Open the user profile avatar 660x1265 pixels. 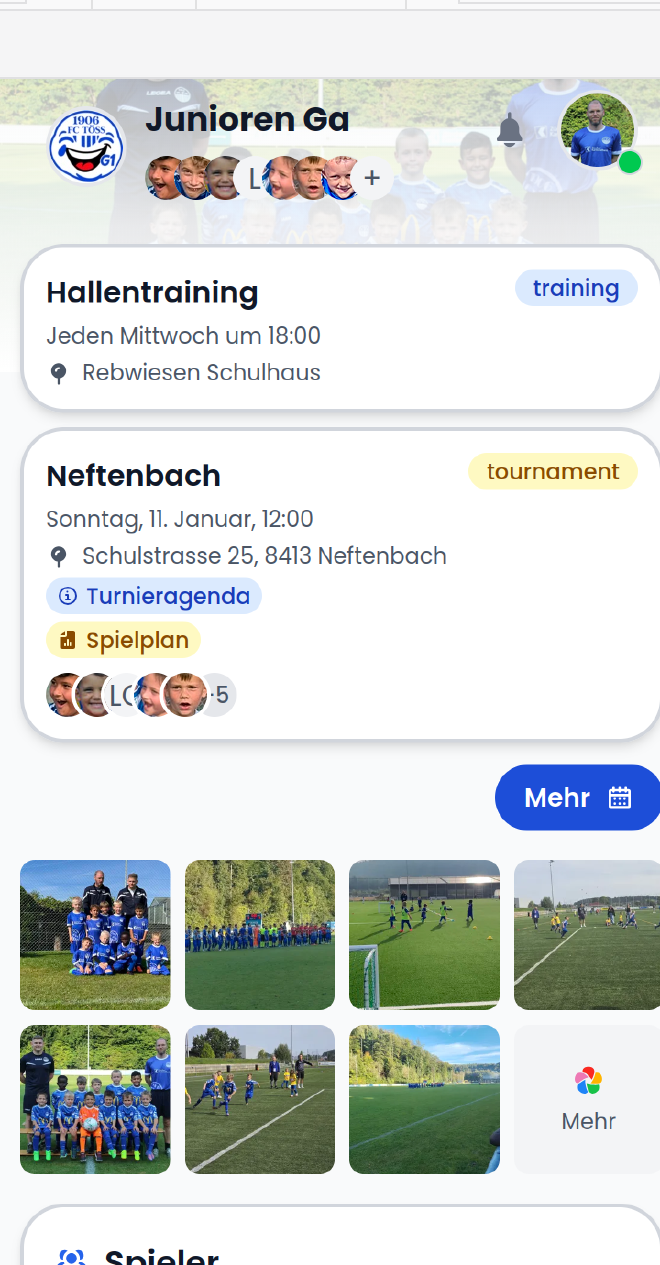click(x=597, y=131)
